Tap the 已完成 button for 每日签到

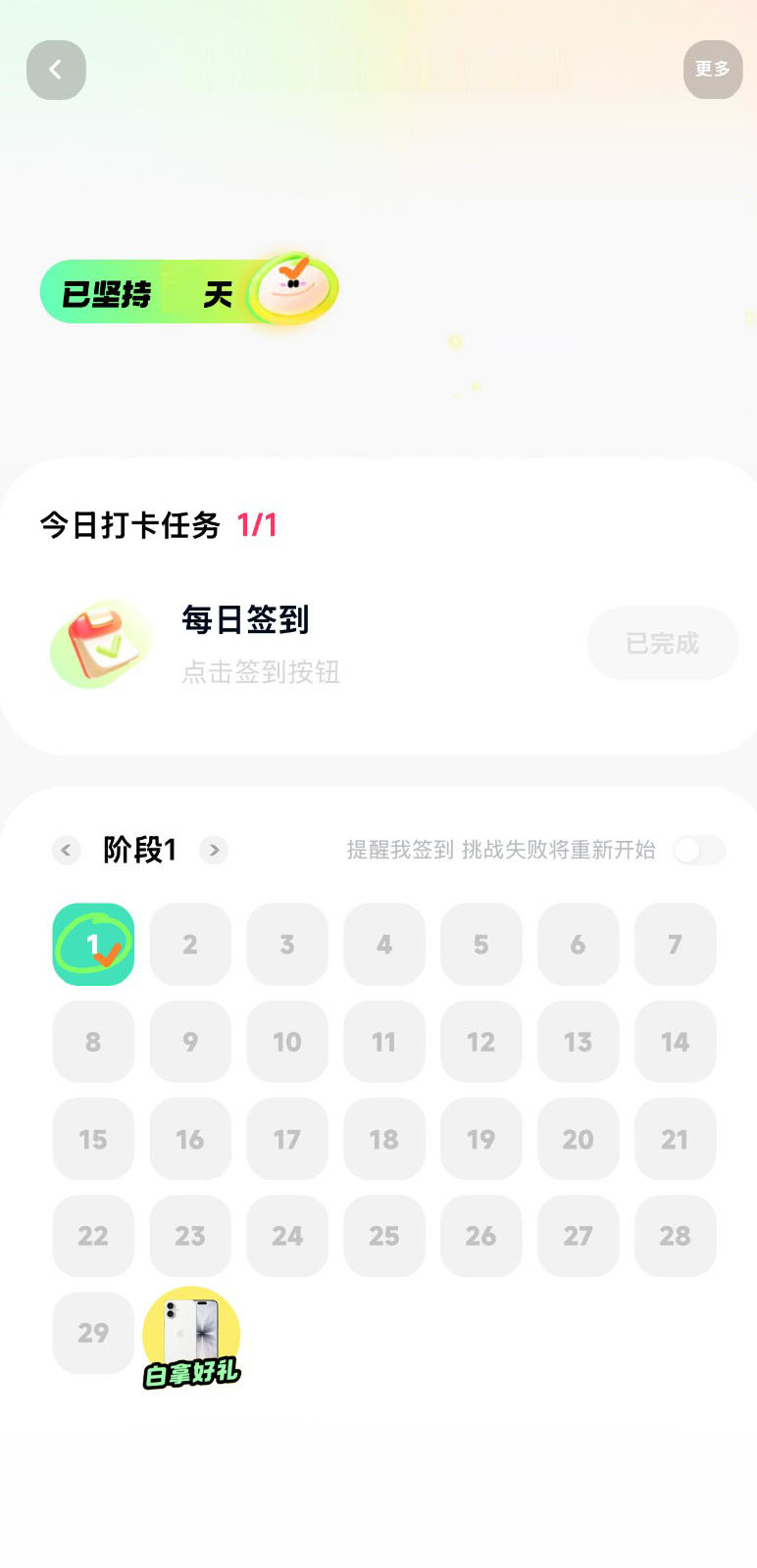point(662,643)
